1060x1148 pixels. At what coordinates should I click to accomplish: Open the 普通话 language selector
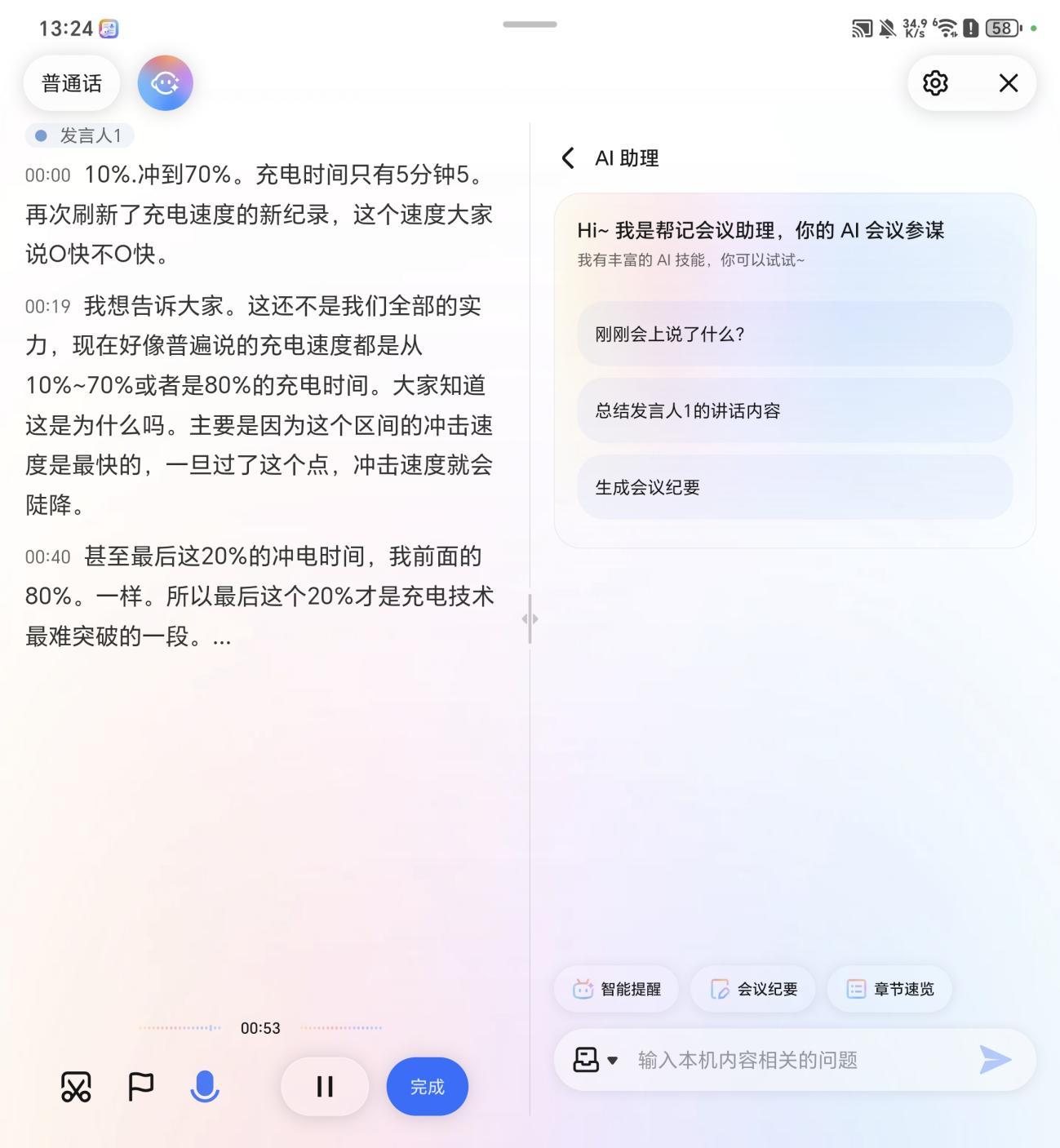pyautogui.click(x=72, y=83)
